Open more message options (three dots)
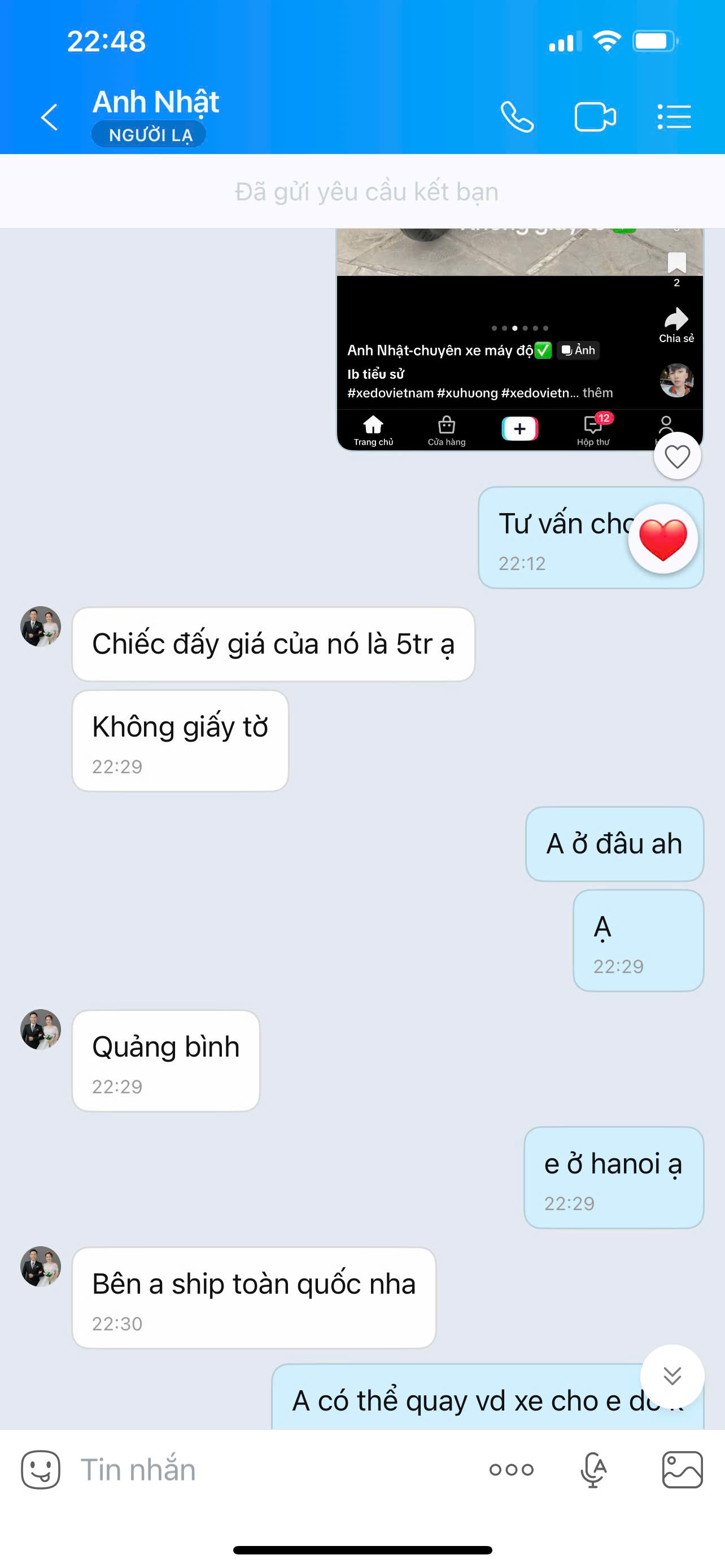Viewport: 725px width, 1568px height. click(512, 1469)
